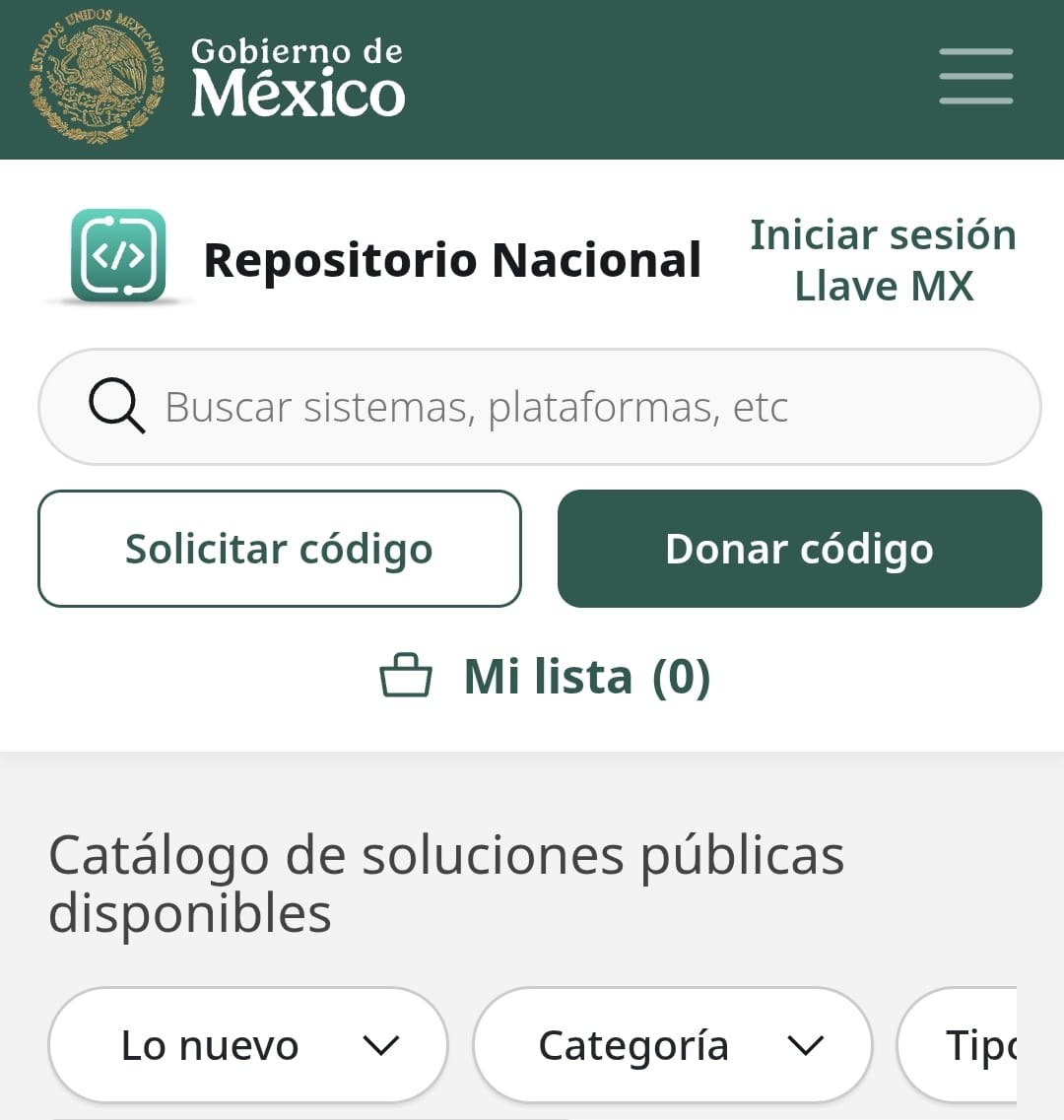
Task: Open the hamburger navigation menu
Action: [x=975, y=77]
